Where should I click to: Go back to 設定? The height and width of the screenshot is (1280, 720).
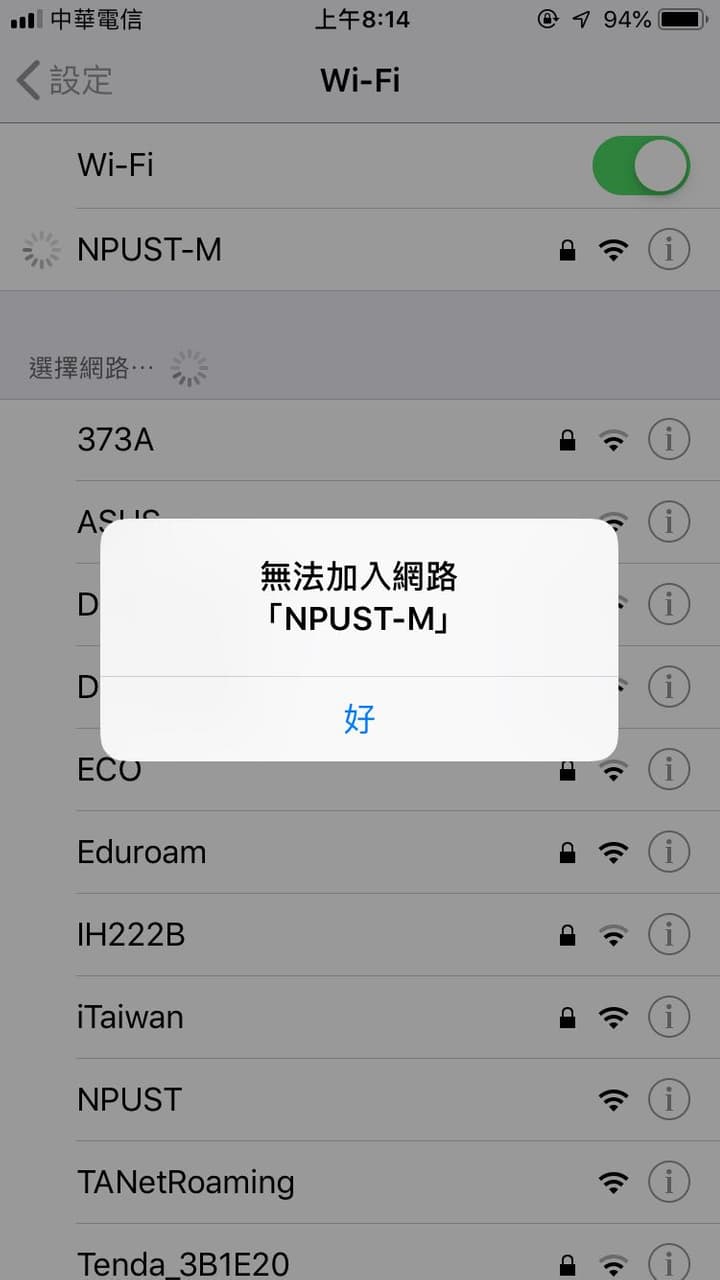coord(66,80)
